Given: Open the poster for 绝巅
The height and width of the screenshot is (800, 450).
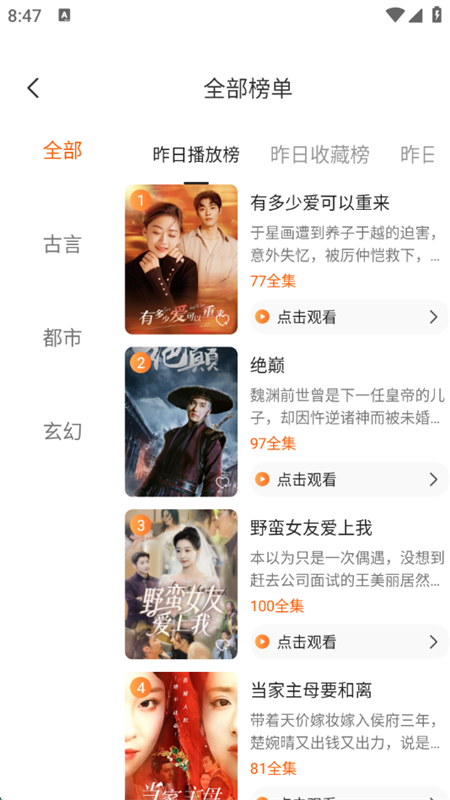Looking at the screenshot, I should tap(181, 421).
